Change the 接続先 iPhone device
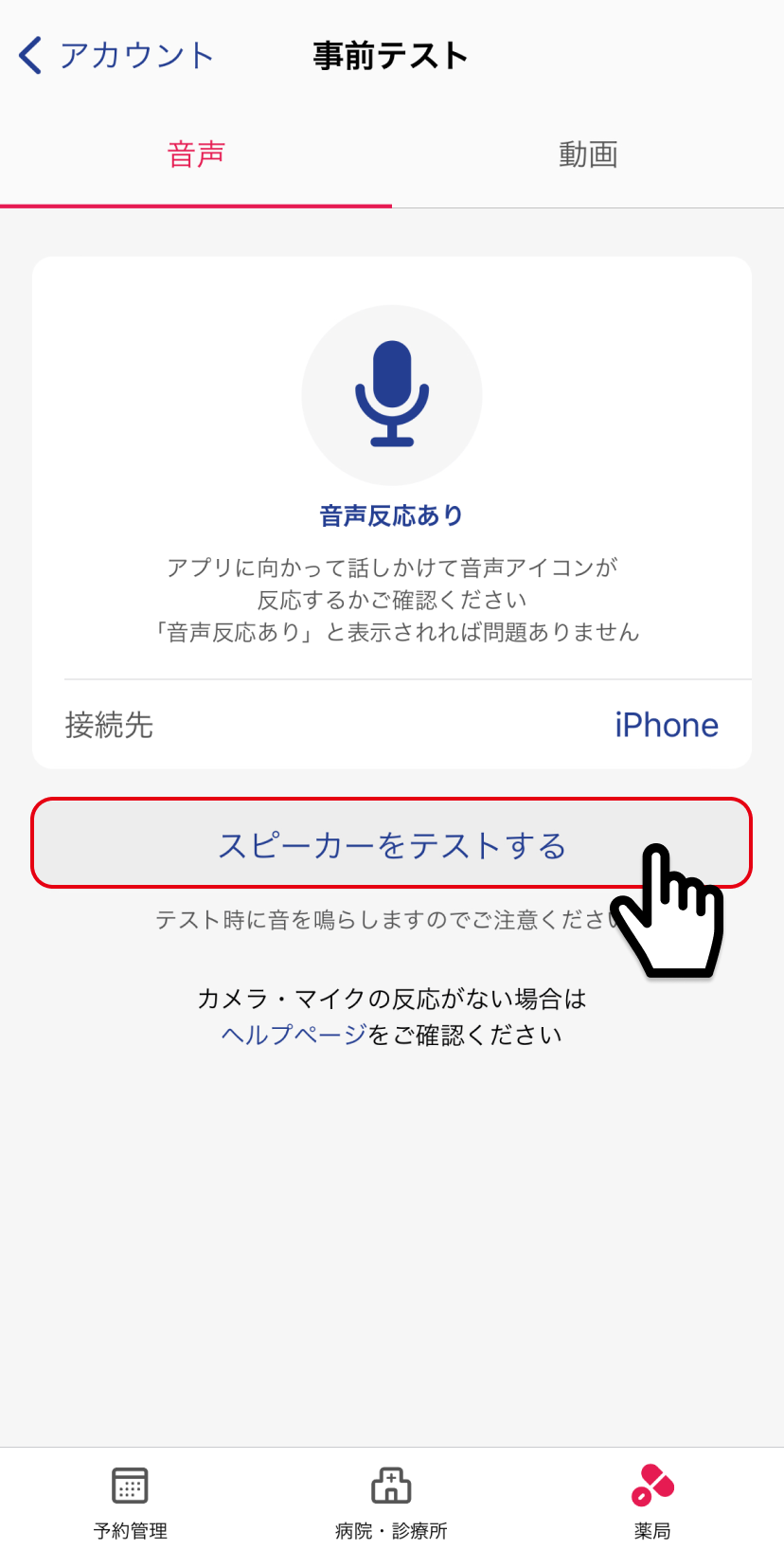Viewport: 784px width, 1550px height. (x=666, y=725)
